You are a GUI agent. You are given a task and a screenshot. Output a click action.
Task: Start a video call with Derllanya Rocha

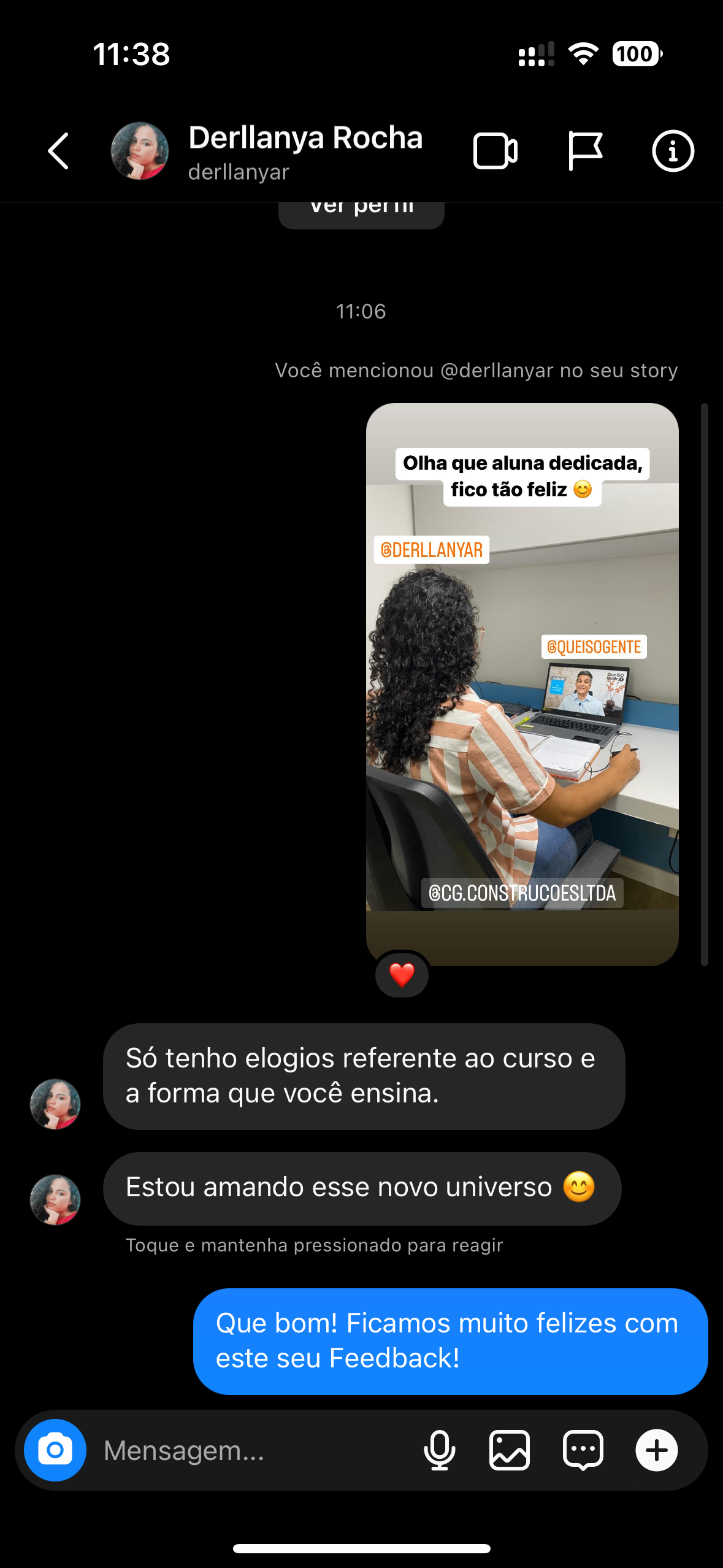coord(495,151)
